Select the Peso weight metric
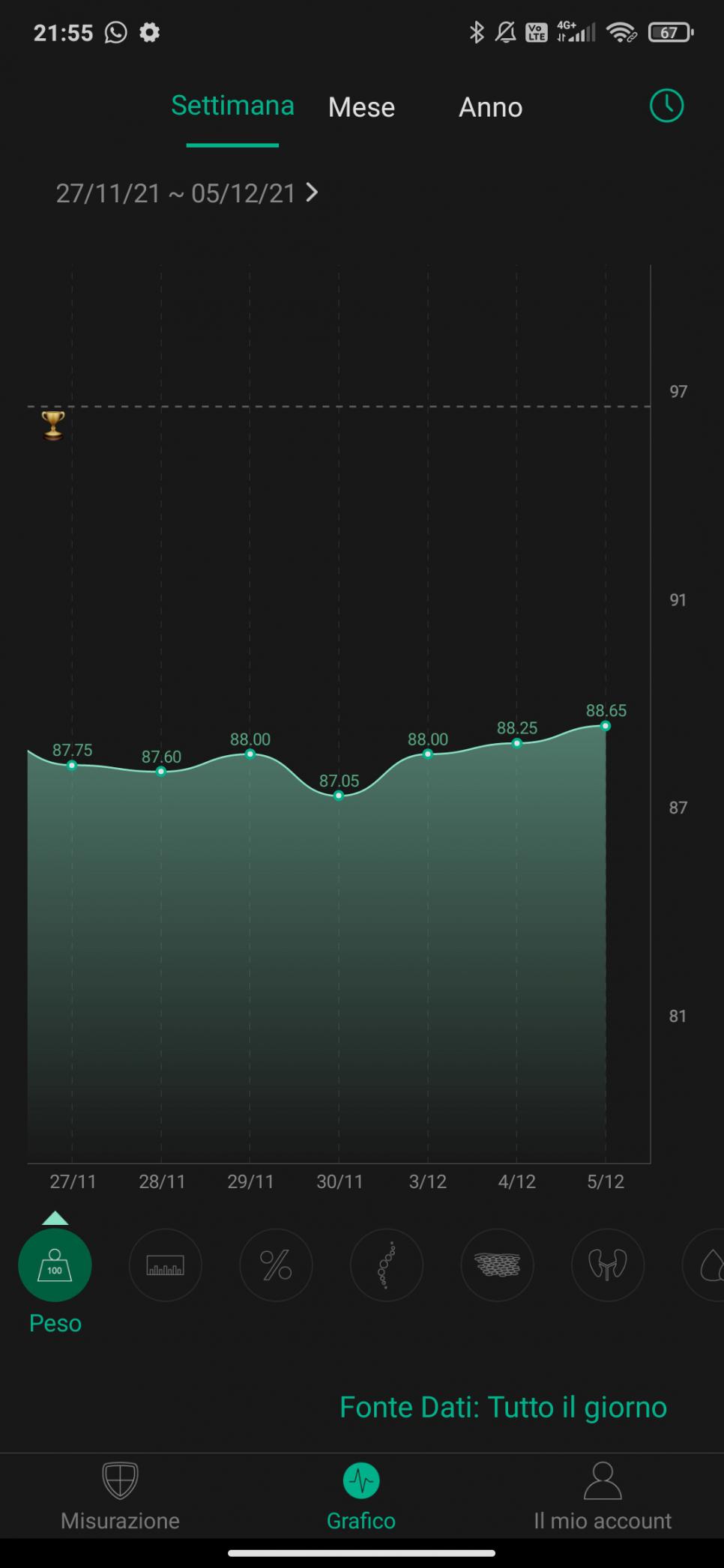Viewport: 724px width, 1568px height. pyautogui.click(x=55, y=1265)
